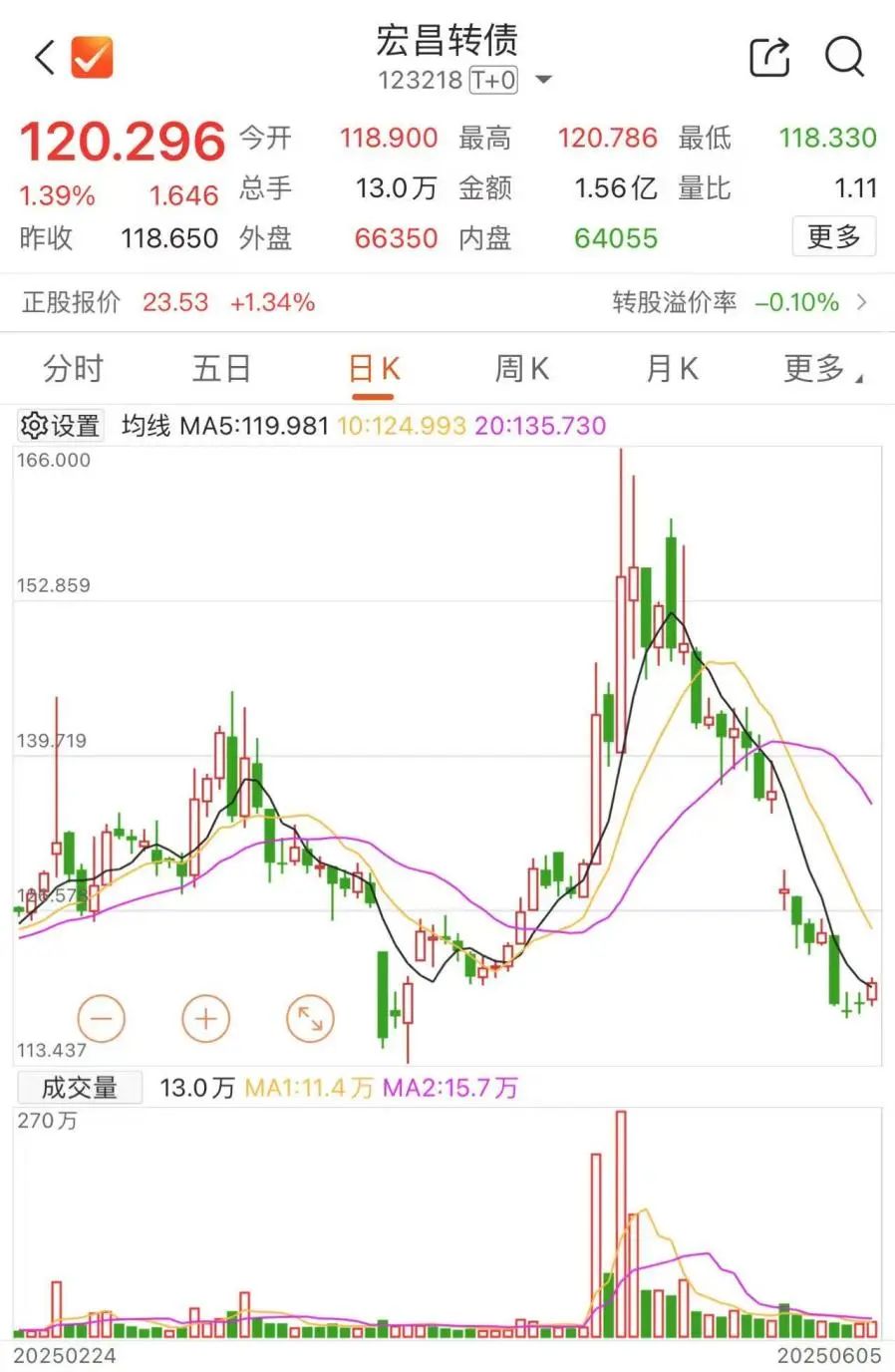Open the 转股溢价率 details row

pos(740,302)
